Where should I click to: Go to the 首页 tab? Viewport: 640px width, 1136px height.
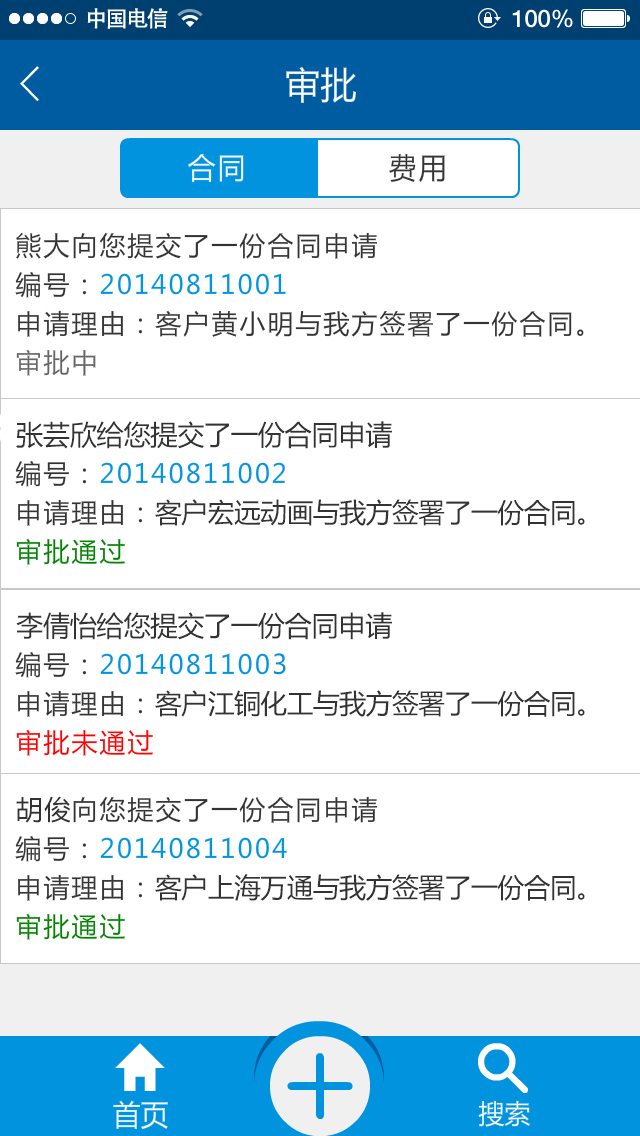(140, 1087)
